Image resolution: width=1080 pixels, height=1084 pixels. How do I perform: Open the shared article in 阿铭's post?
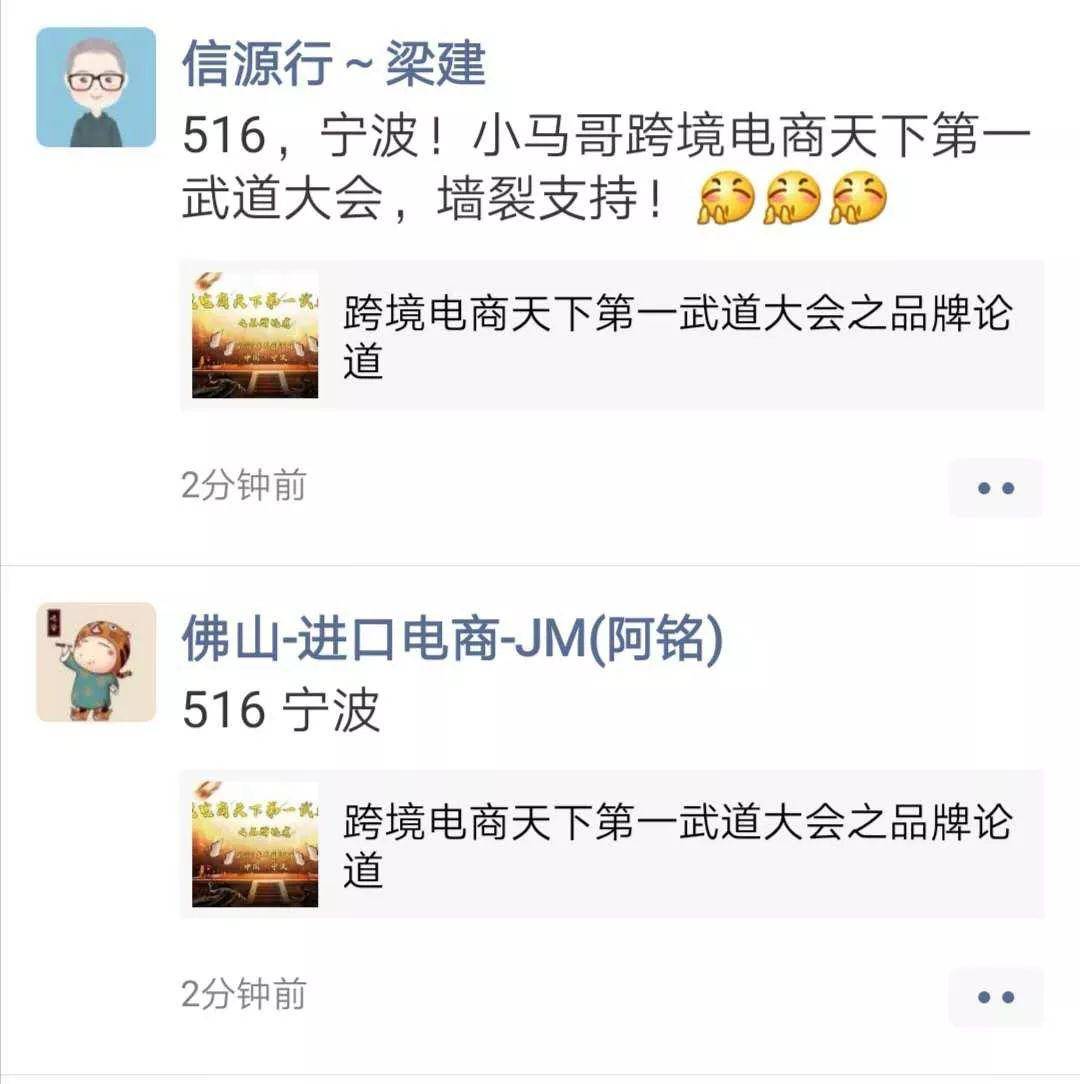coord(612,844)
